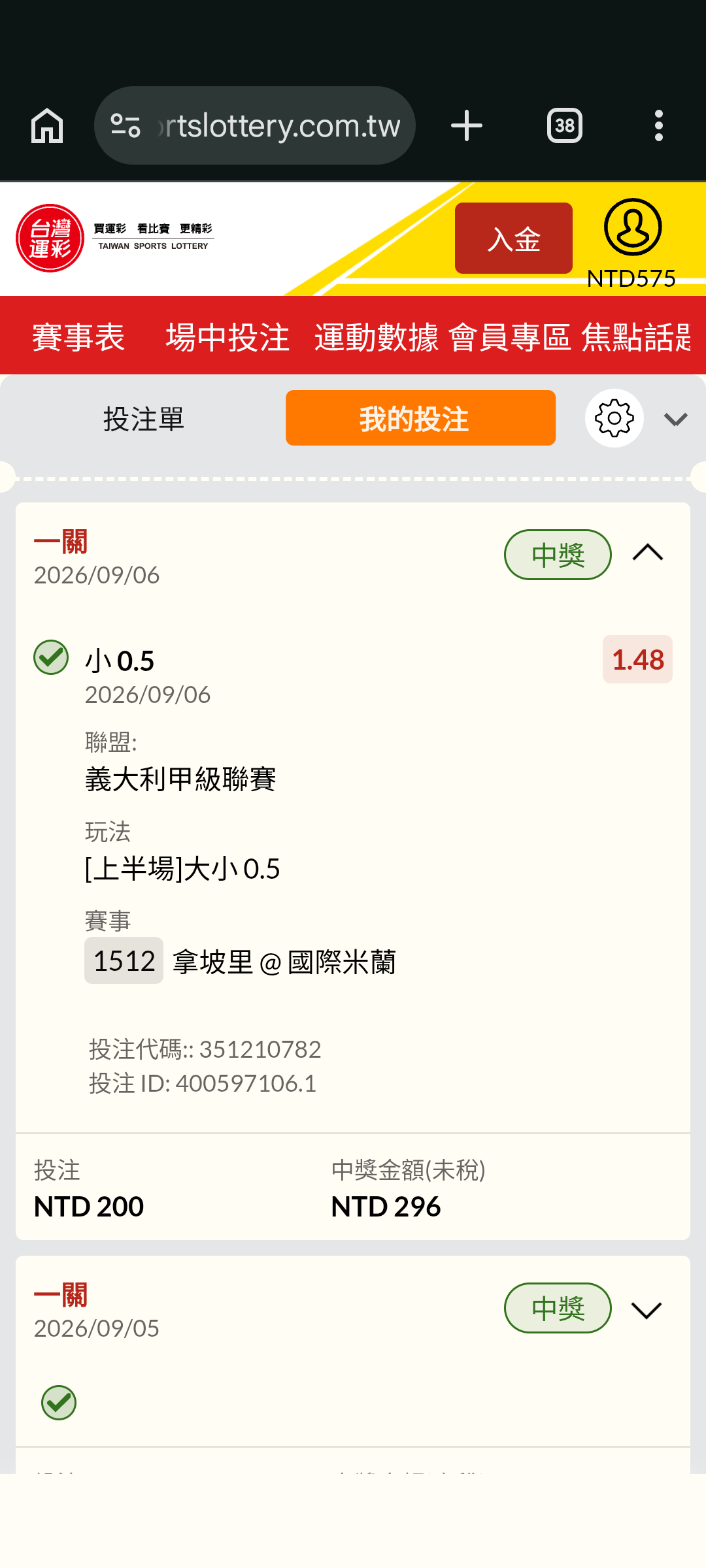Screen dimensions: 706x1568
Task: Collapse the 2026/09/06 bet card
Action: (x=648, y=553)
